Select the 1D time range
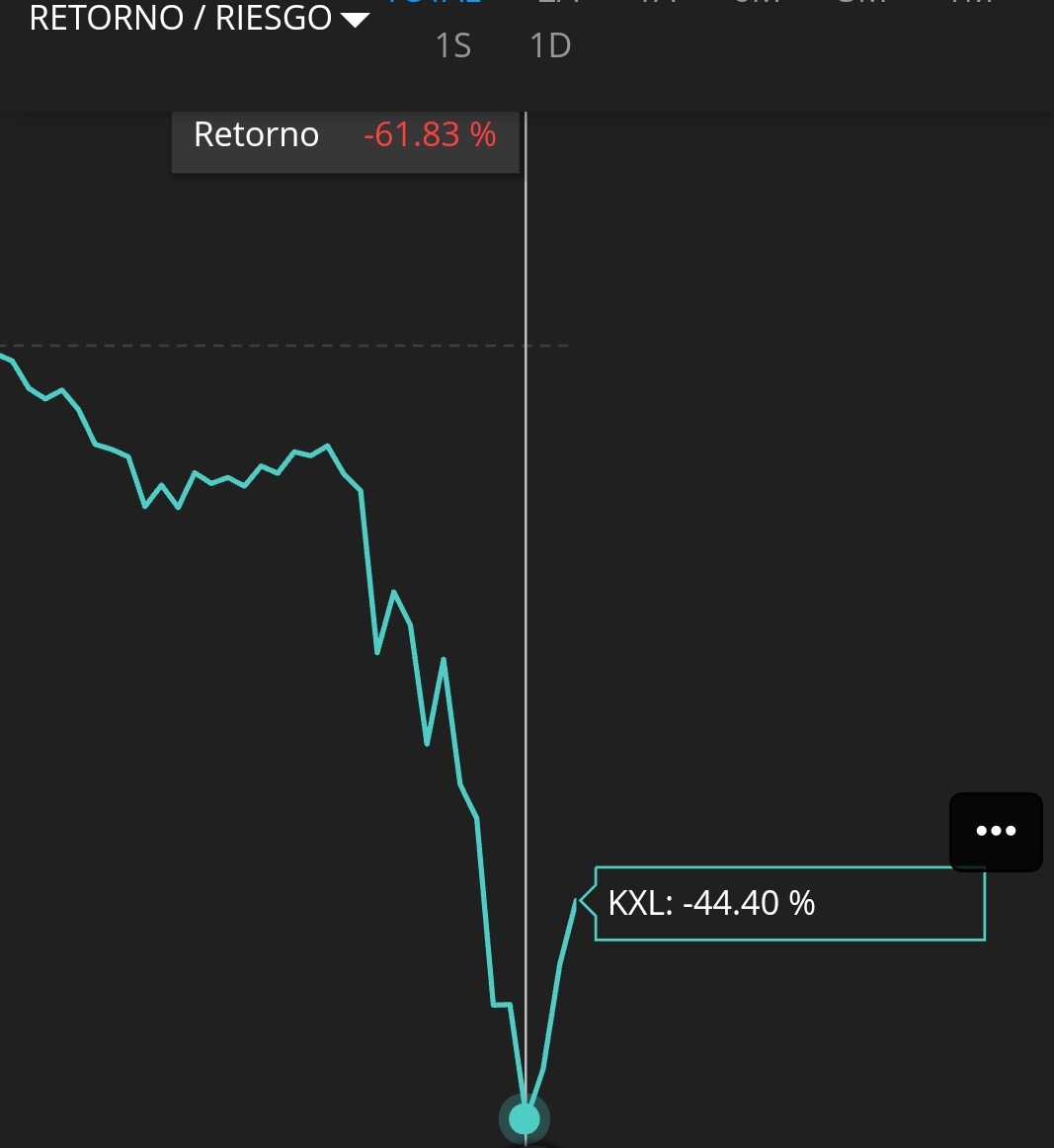 (x=550, y=46)
